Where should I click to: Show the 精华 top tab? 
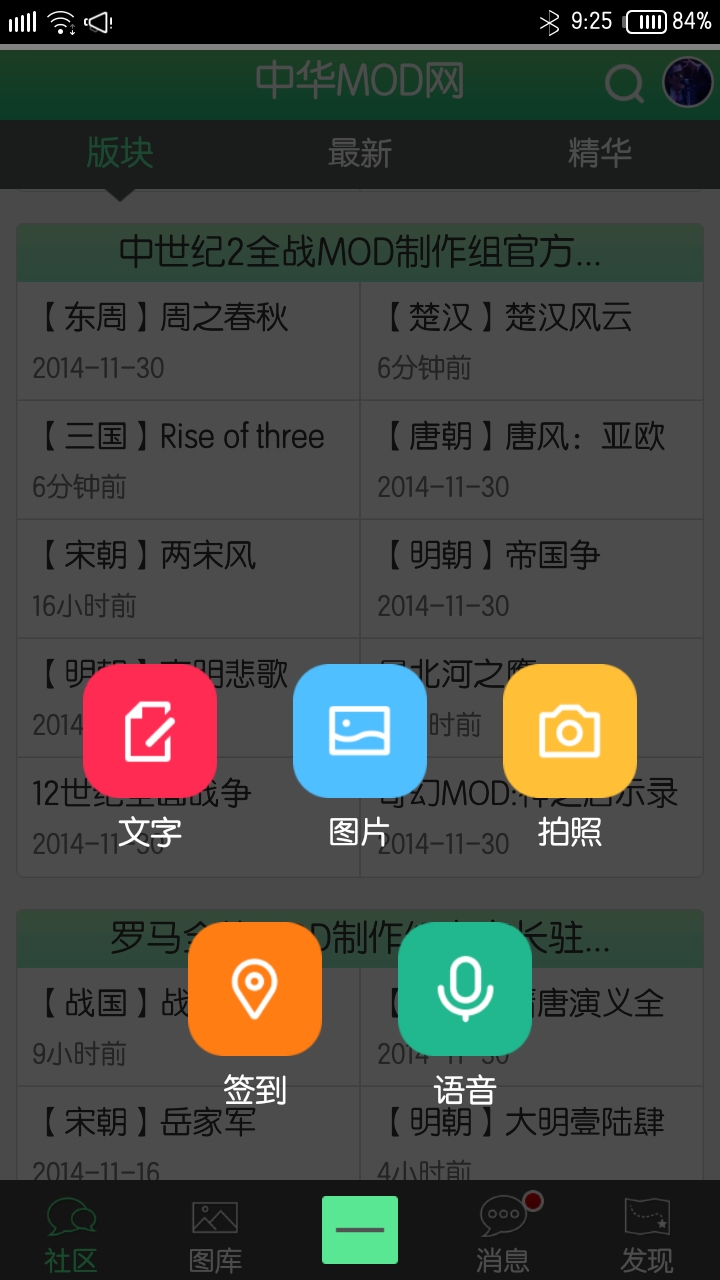coord(600,154)
